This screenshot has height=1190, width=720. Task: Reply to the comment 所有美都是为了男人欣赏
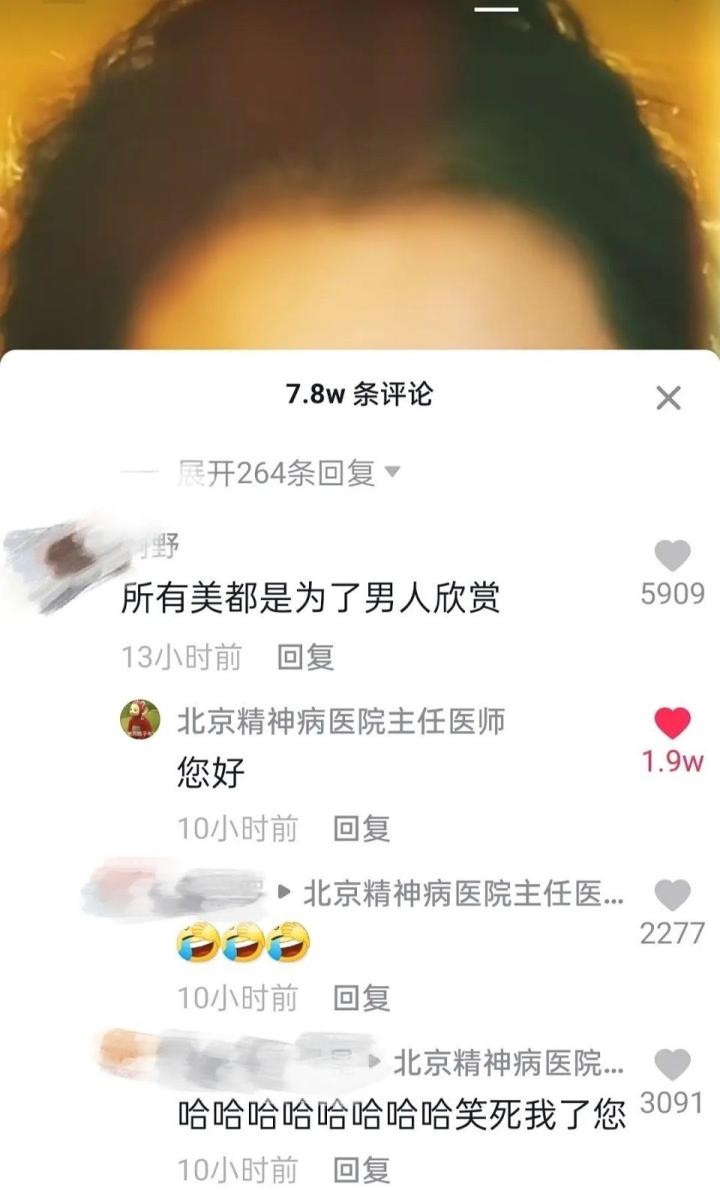(305, 657)
